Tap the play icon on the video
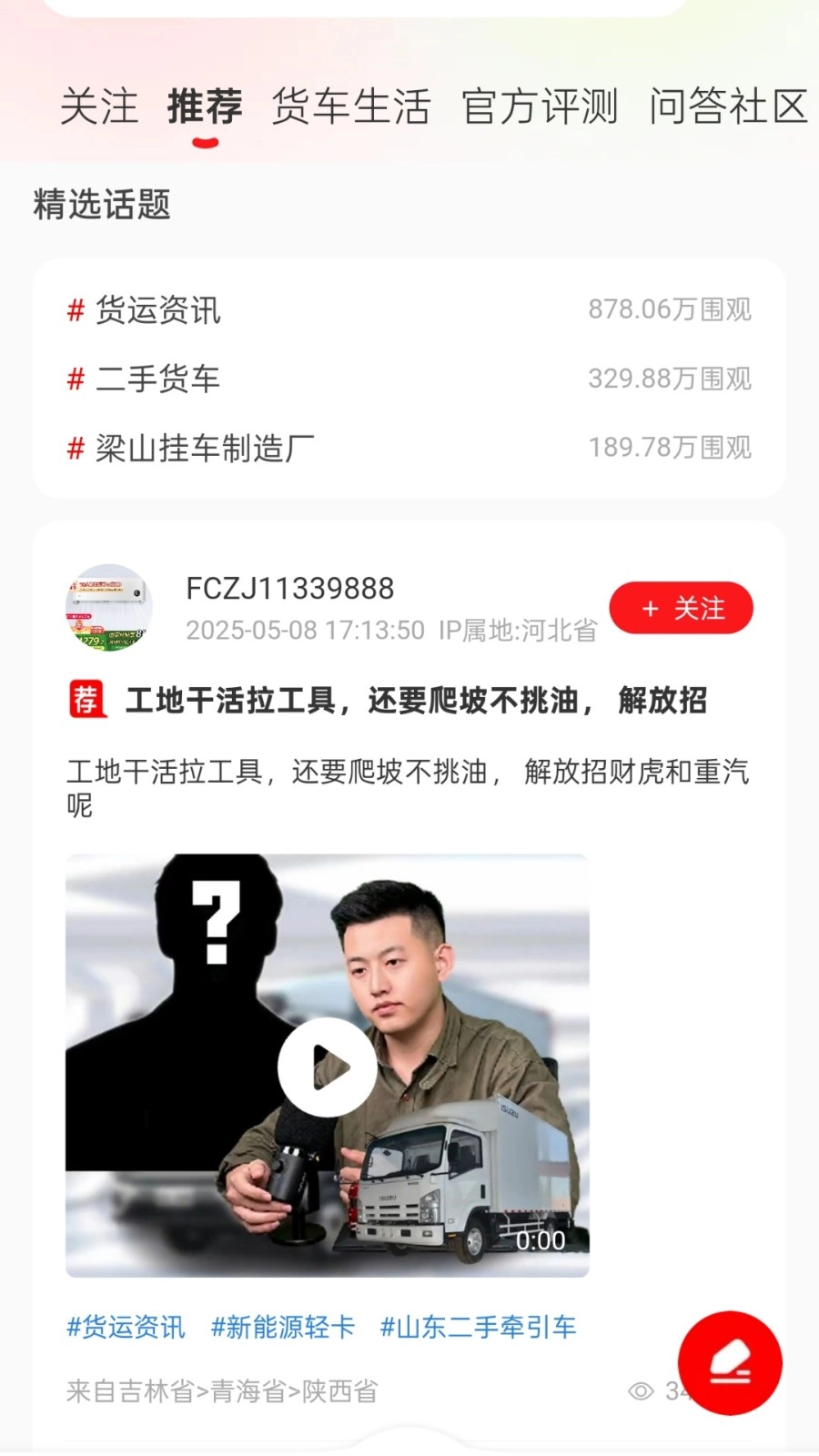This screenshot has height=1456, width=819. (325, 1069)
